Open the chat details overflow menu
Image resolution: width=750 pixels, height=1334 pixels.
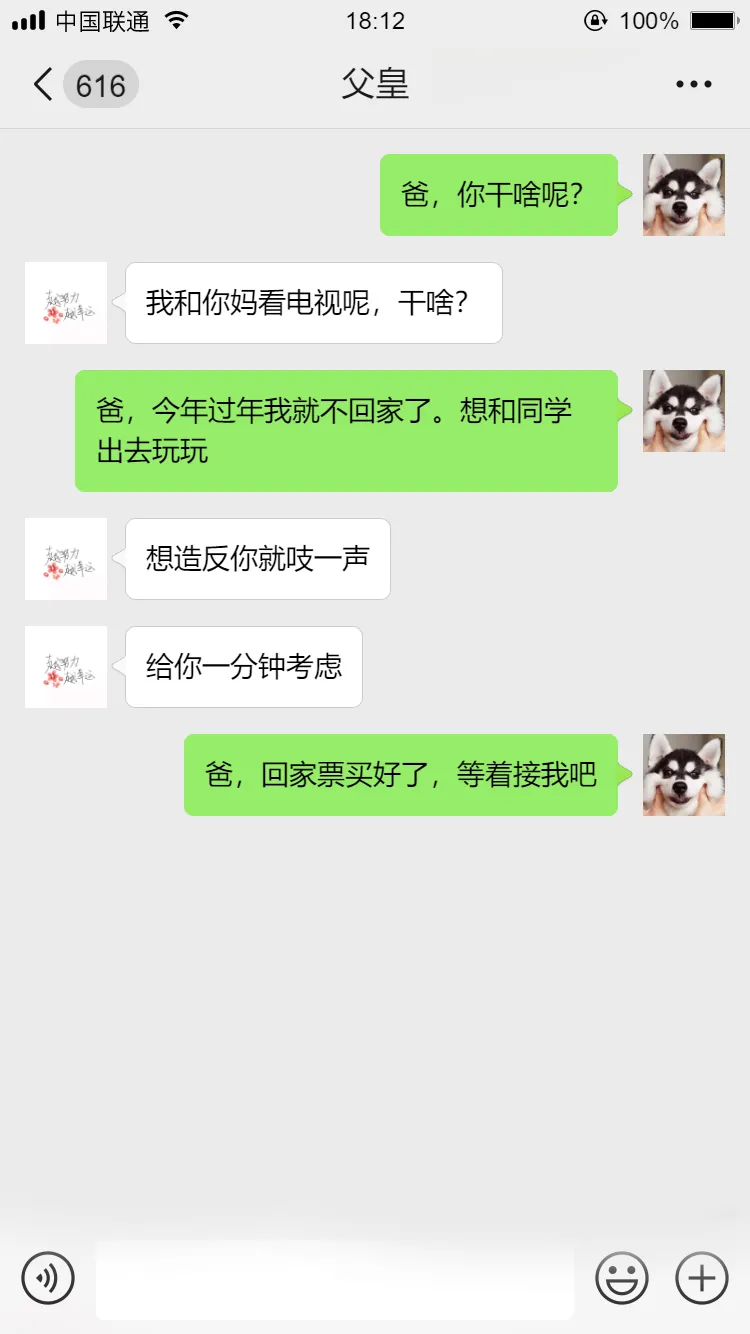[693, 85]
